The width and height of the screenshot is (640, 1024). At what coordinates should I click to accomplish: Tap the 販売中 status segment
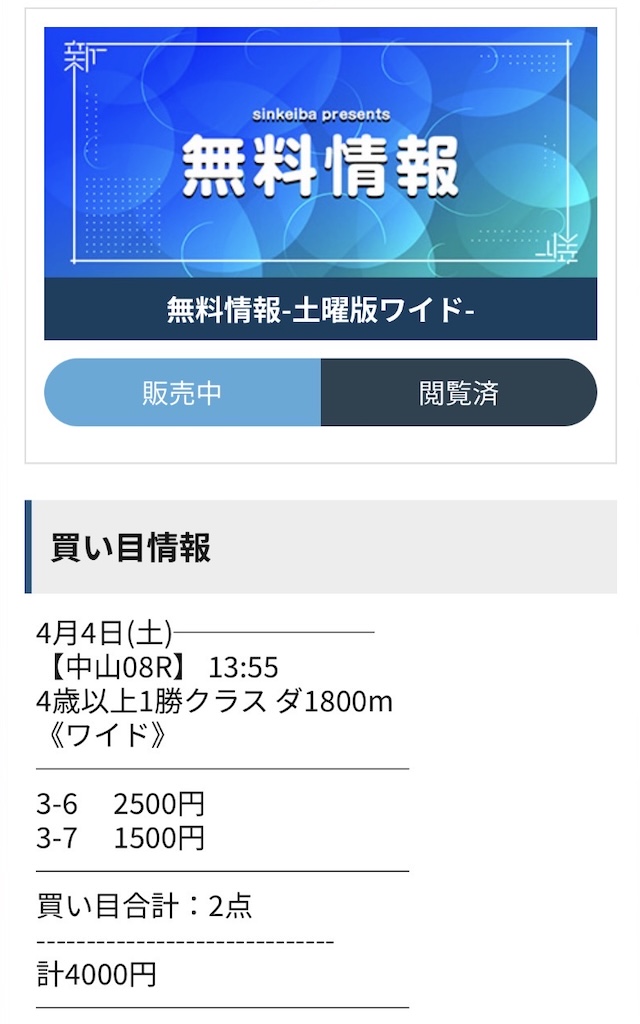[182, 393]
